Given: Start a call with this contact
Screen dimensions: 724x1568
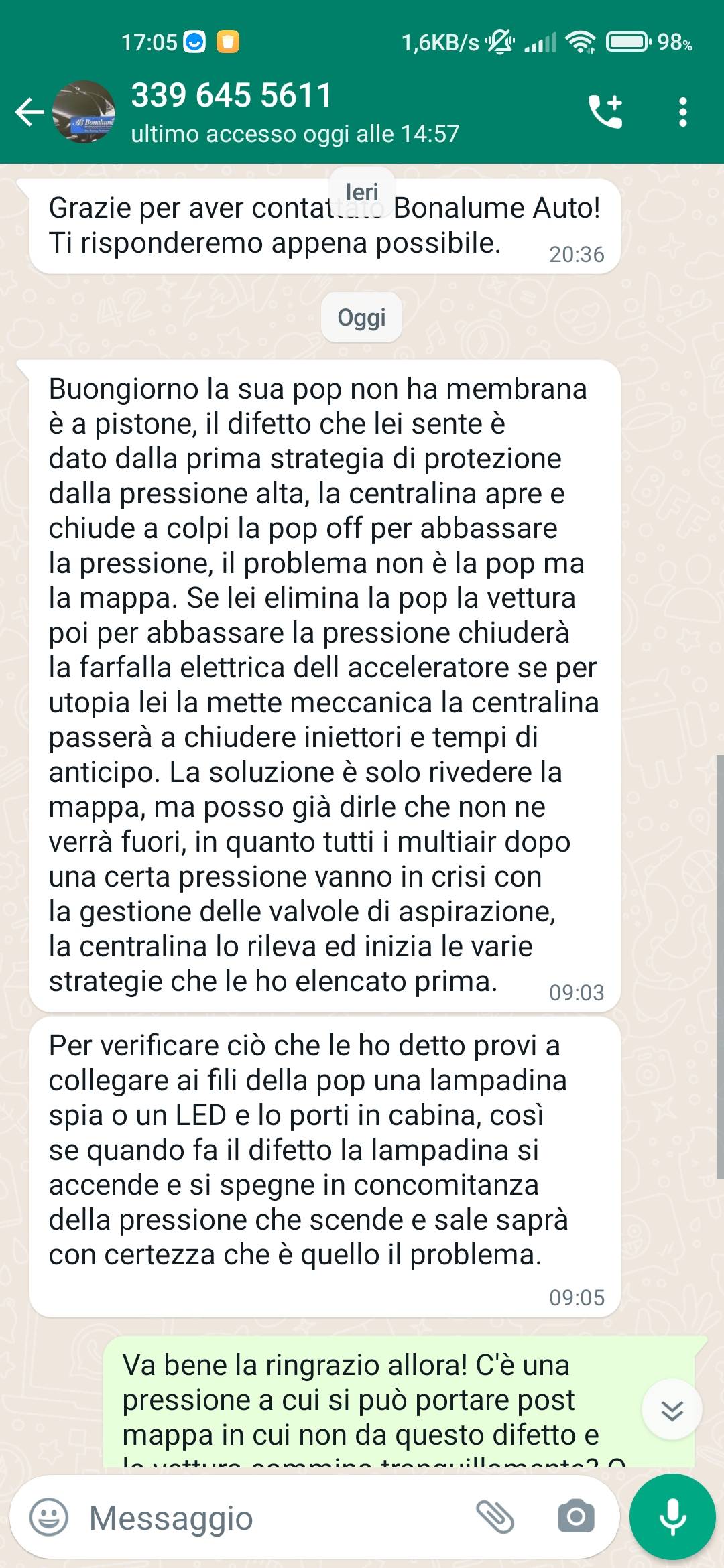Looking at the screenshot, I should [x=605, y=111].
